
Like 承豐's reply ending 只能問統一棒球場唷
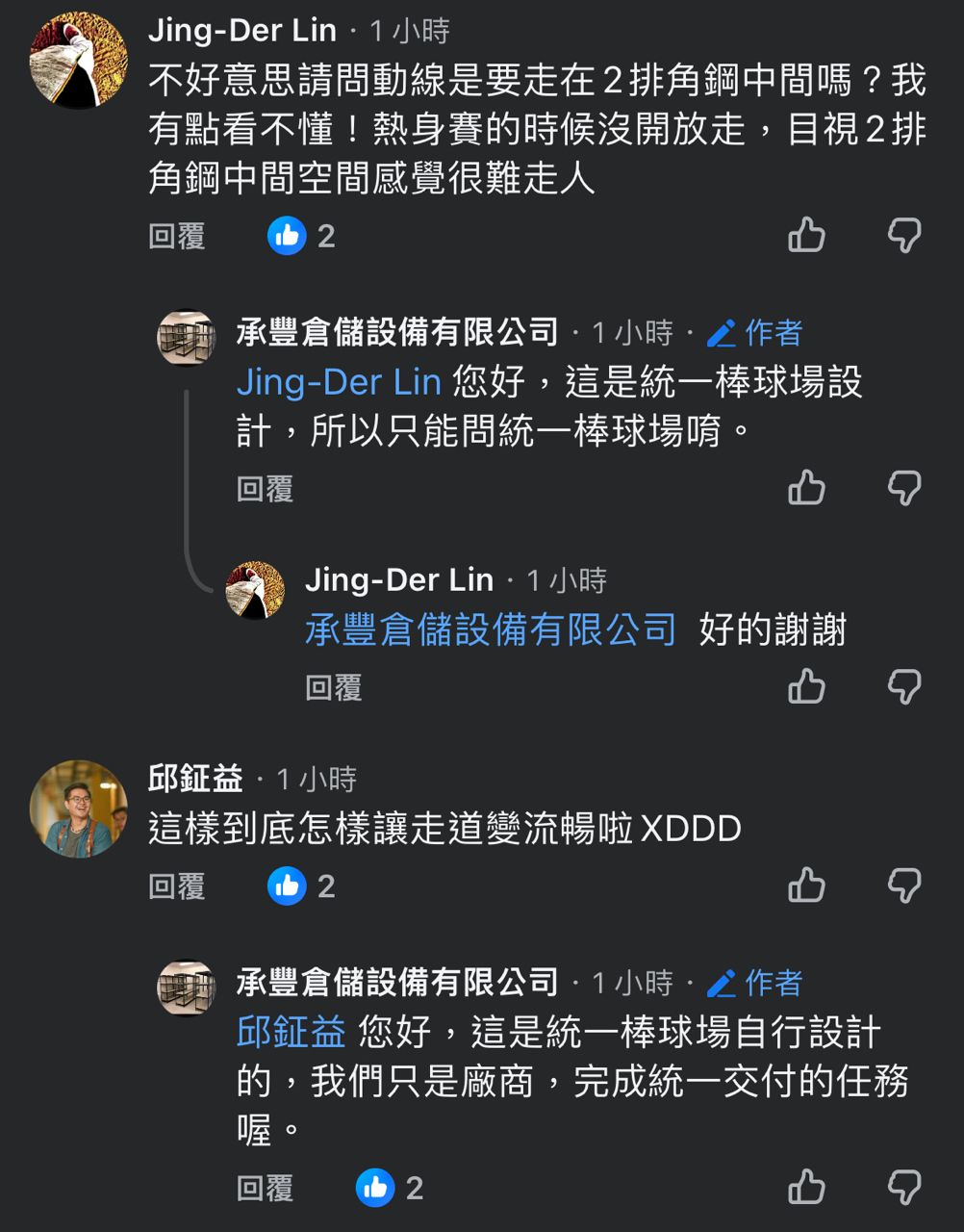click(806, 488)
